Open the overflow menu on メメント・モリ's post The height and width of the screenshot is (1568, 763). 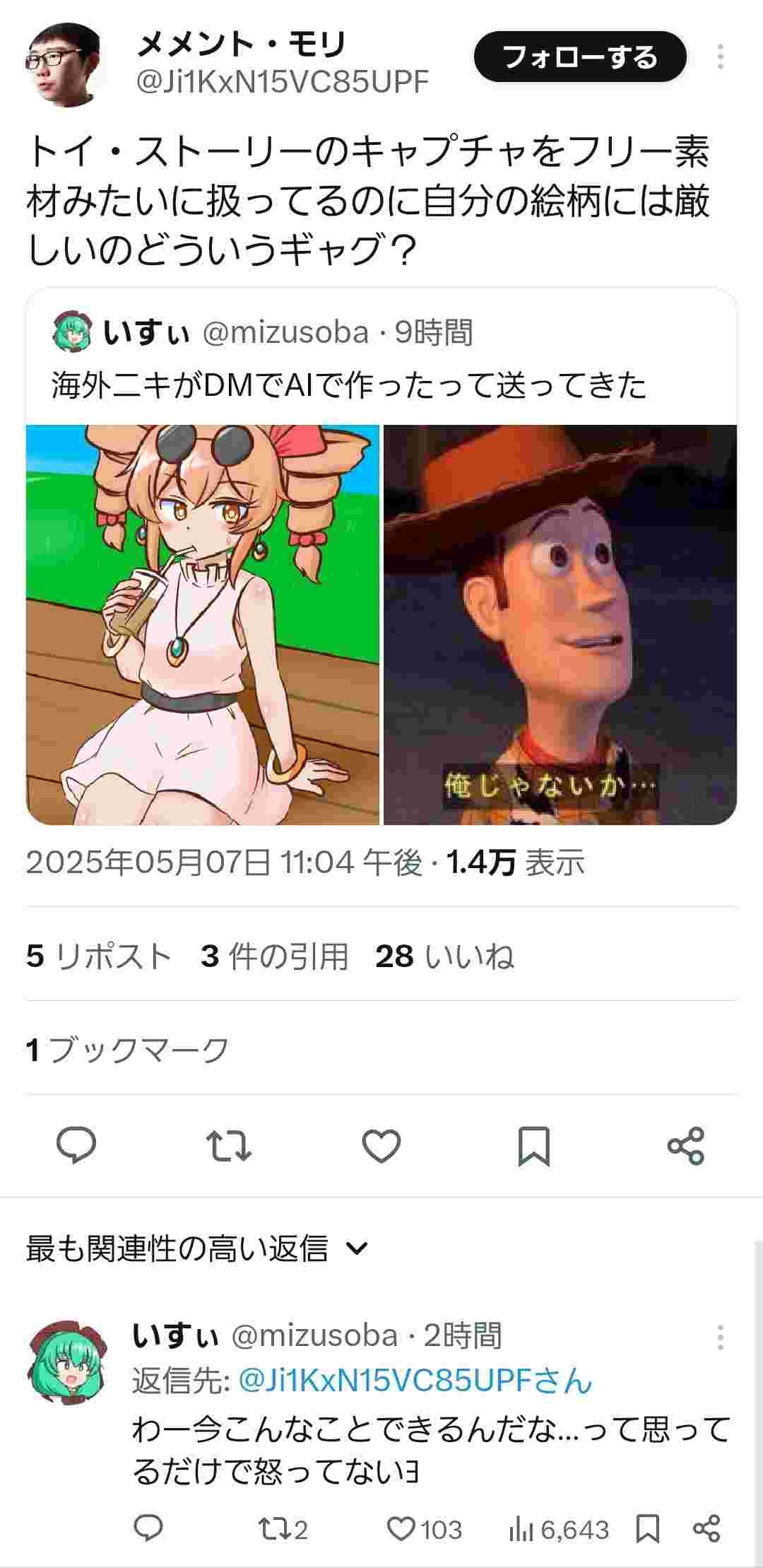[x=720, y=57]
